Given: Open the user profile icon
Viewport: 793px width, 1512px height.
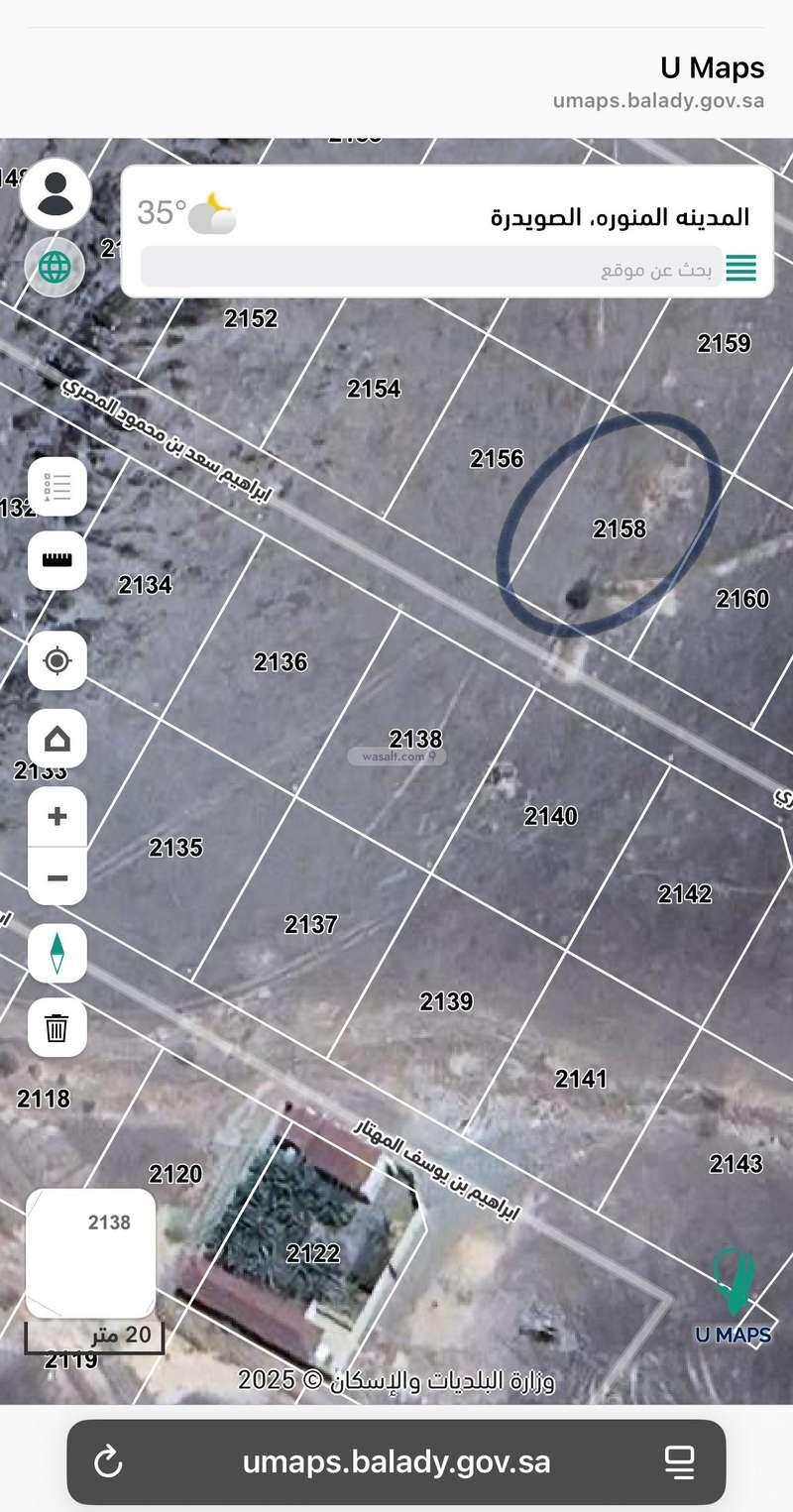Looking at the screenshot, I should 56,194.
